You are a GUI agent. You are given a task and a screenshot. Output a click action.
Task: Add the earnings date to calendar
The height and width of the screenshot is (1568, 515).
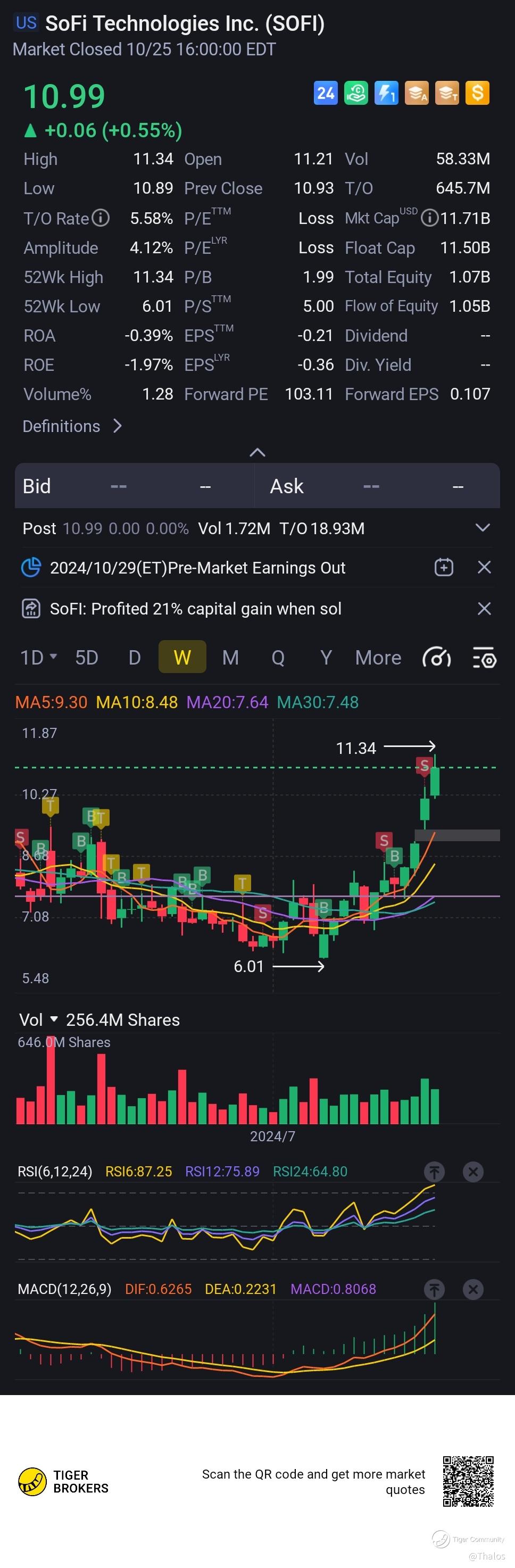(444, 567)
